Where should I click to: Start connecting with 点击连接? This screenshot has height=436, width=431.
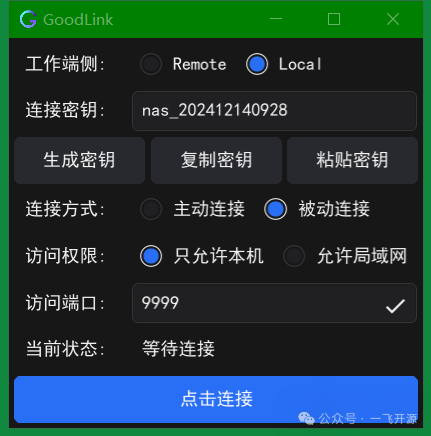coord(216,399)
